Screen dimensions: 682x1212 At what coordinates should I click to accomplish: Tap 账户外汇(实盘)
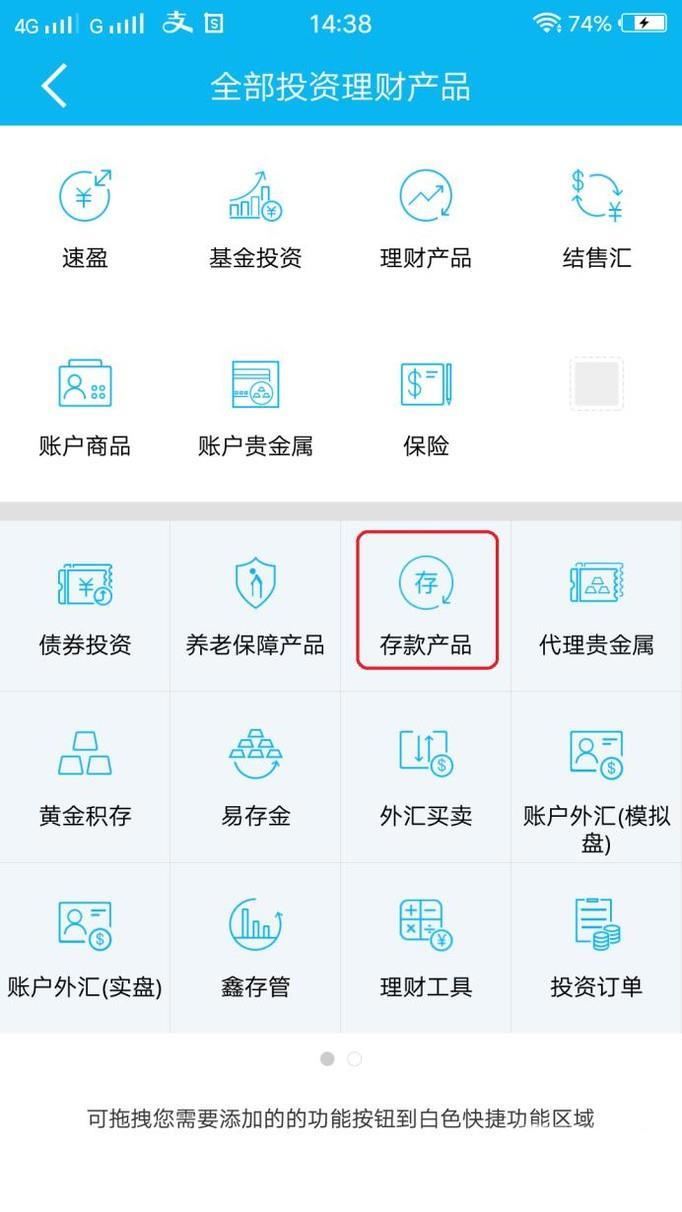click(x=85, y=947)
